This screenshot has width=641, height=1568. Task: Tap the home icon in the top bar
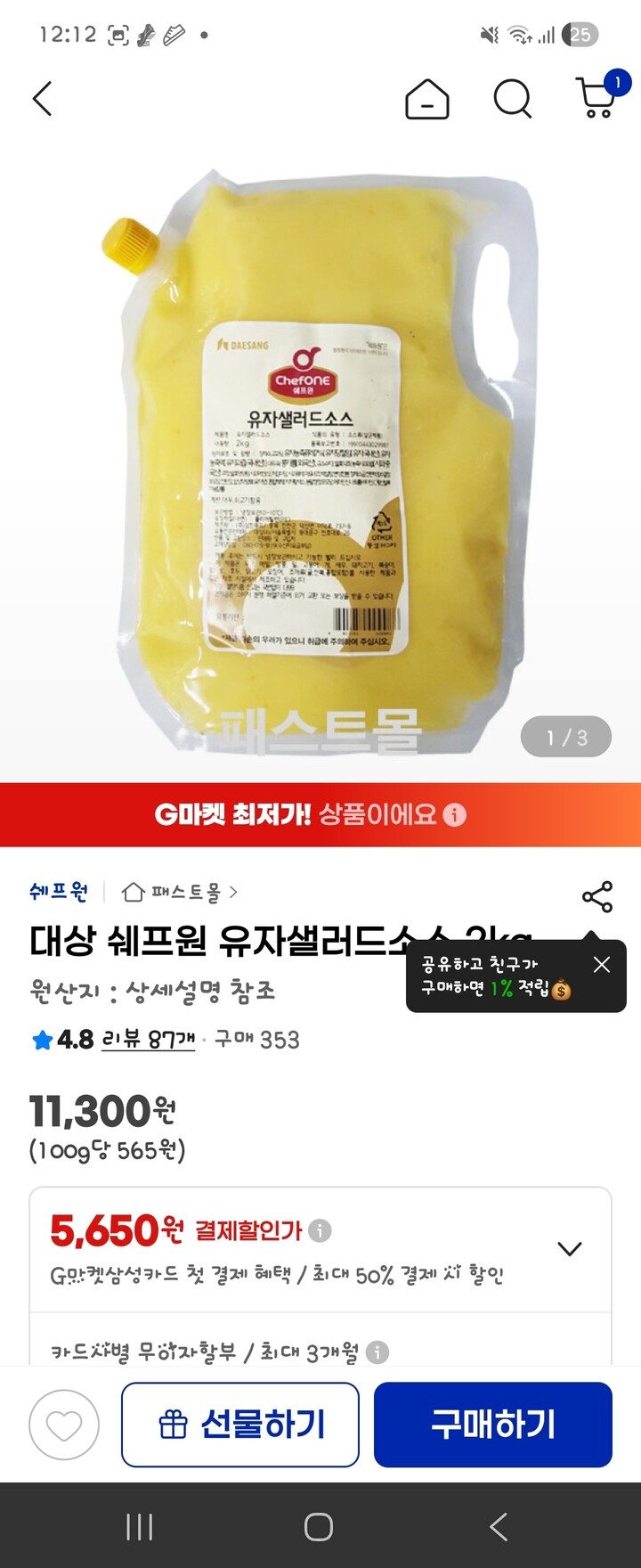[429, 100]
